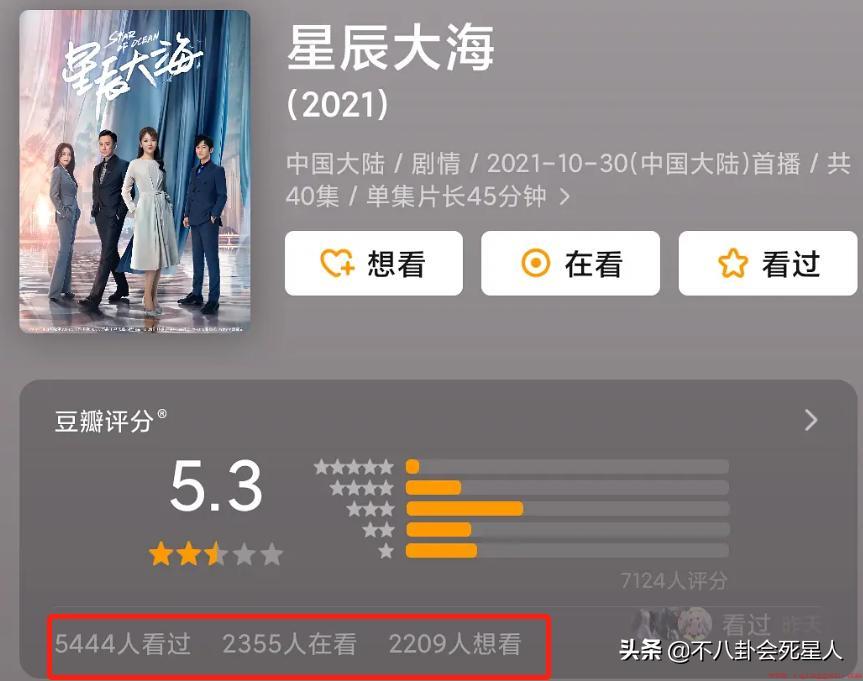Screen dimensions: 863x681
Task: Mark the drama as 想看
Action: click(373, 263)
